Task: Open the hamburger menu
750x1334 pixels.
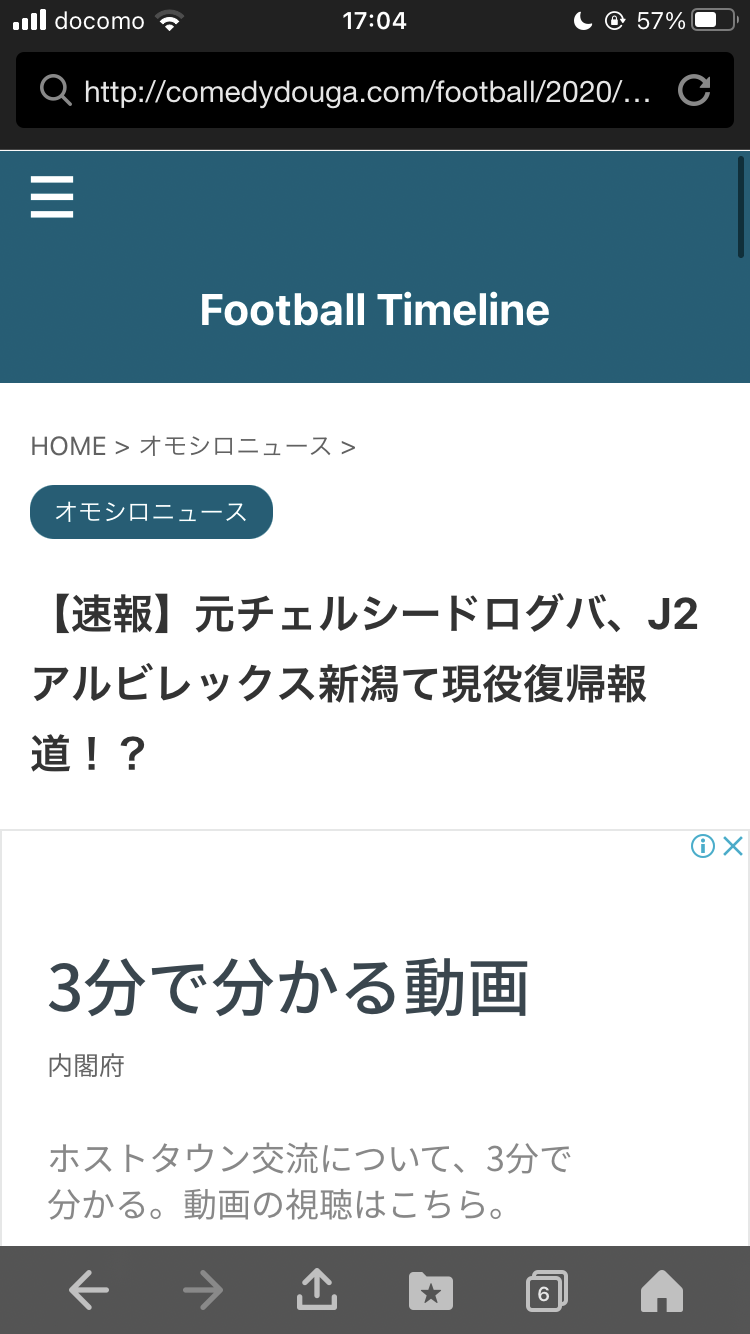Action: [x=52, y=196]
